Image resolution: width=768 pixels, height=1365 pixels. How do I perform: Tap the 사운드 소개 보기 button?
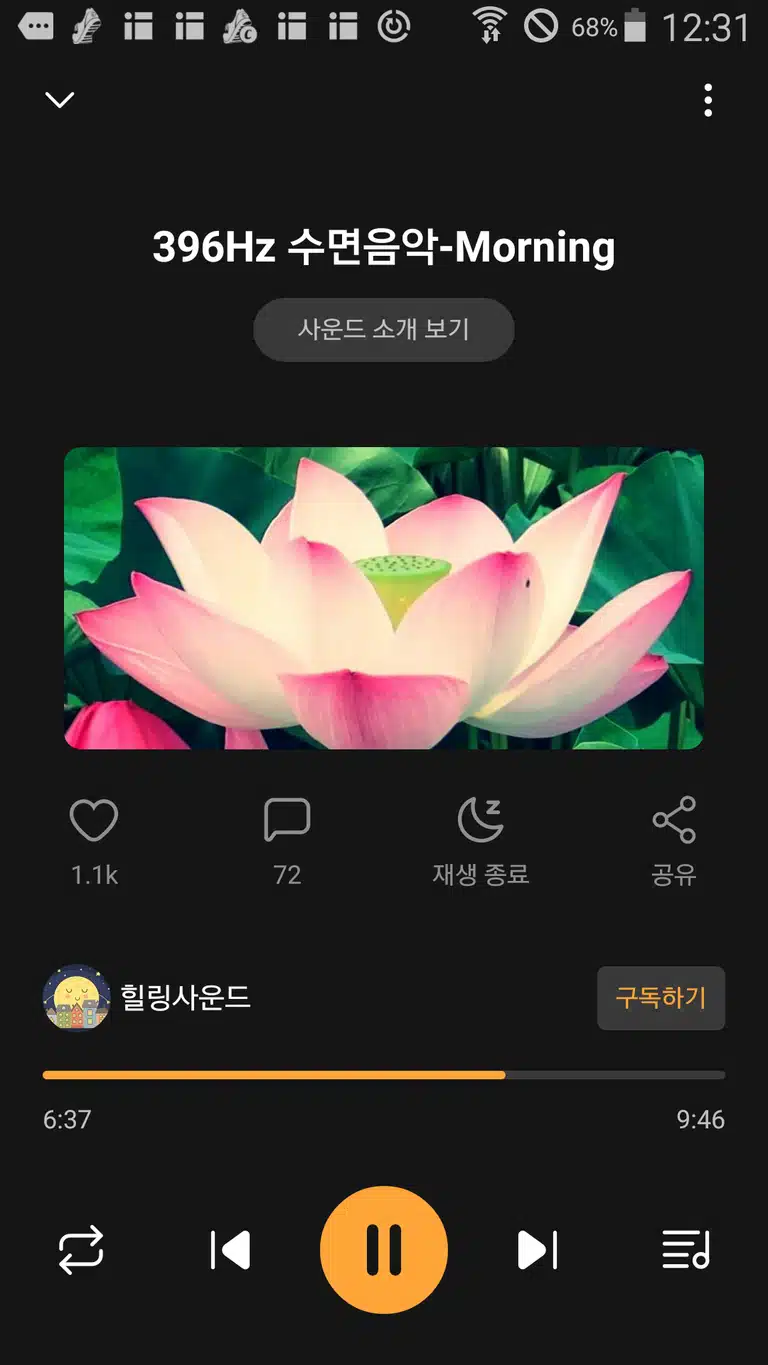coord(384,329)
